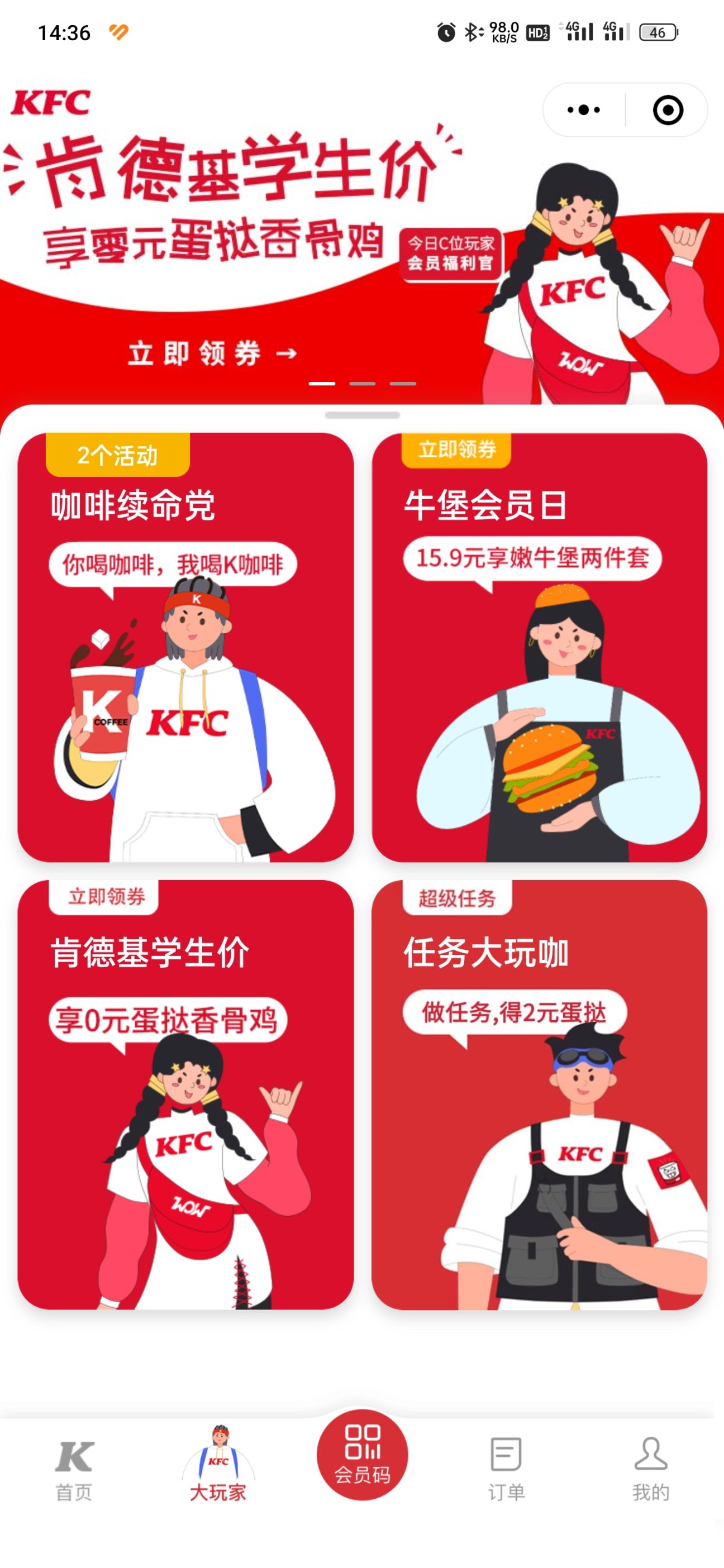Screen dimensions: 724x1568
Task: Open the mini program more options menu
Action: click(x=583, y=110)
